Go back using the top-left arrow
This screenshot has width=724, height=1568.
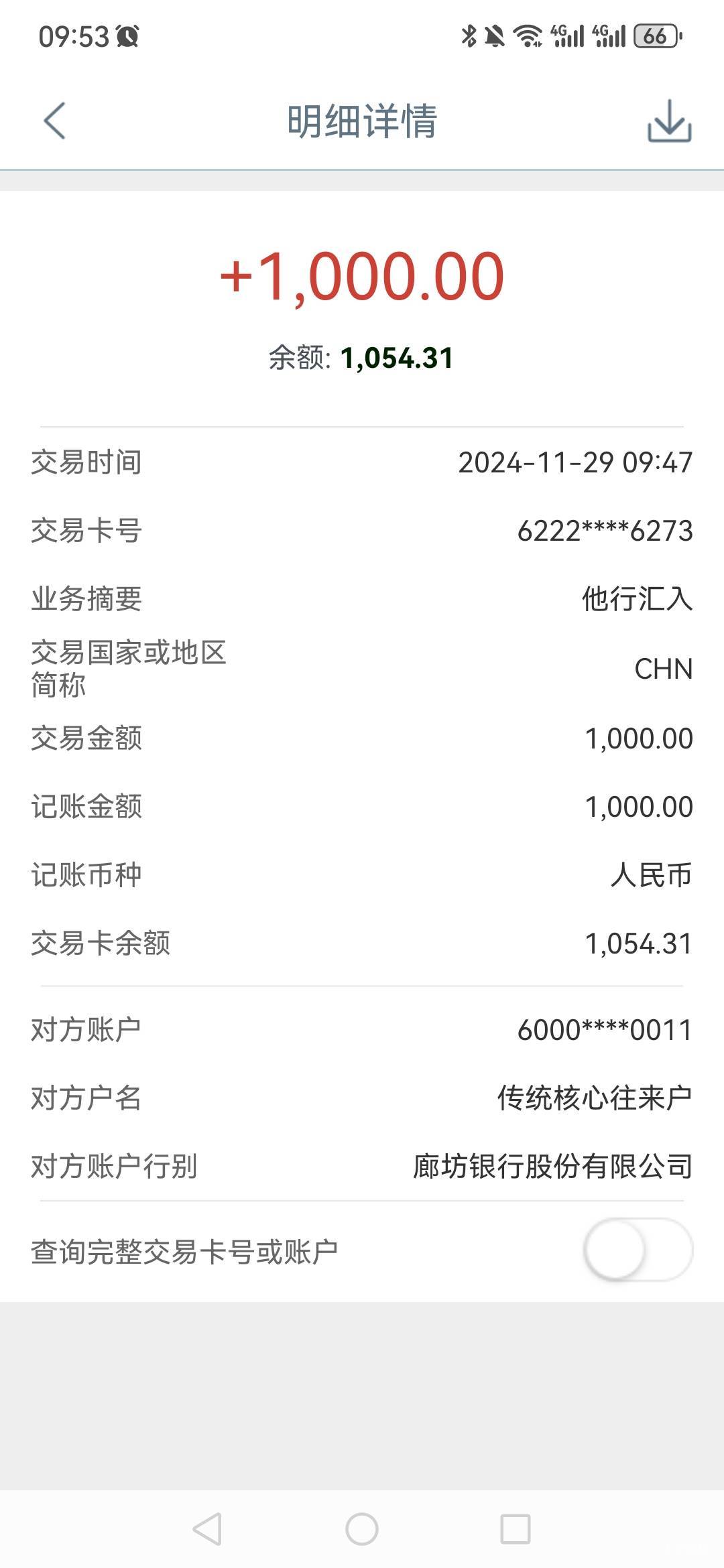(x=54, y=121)
